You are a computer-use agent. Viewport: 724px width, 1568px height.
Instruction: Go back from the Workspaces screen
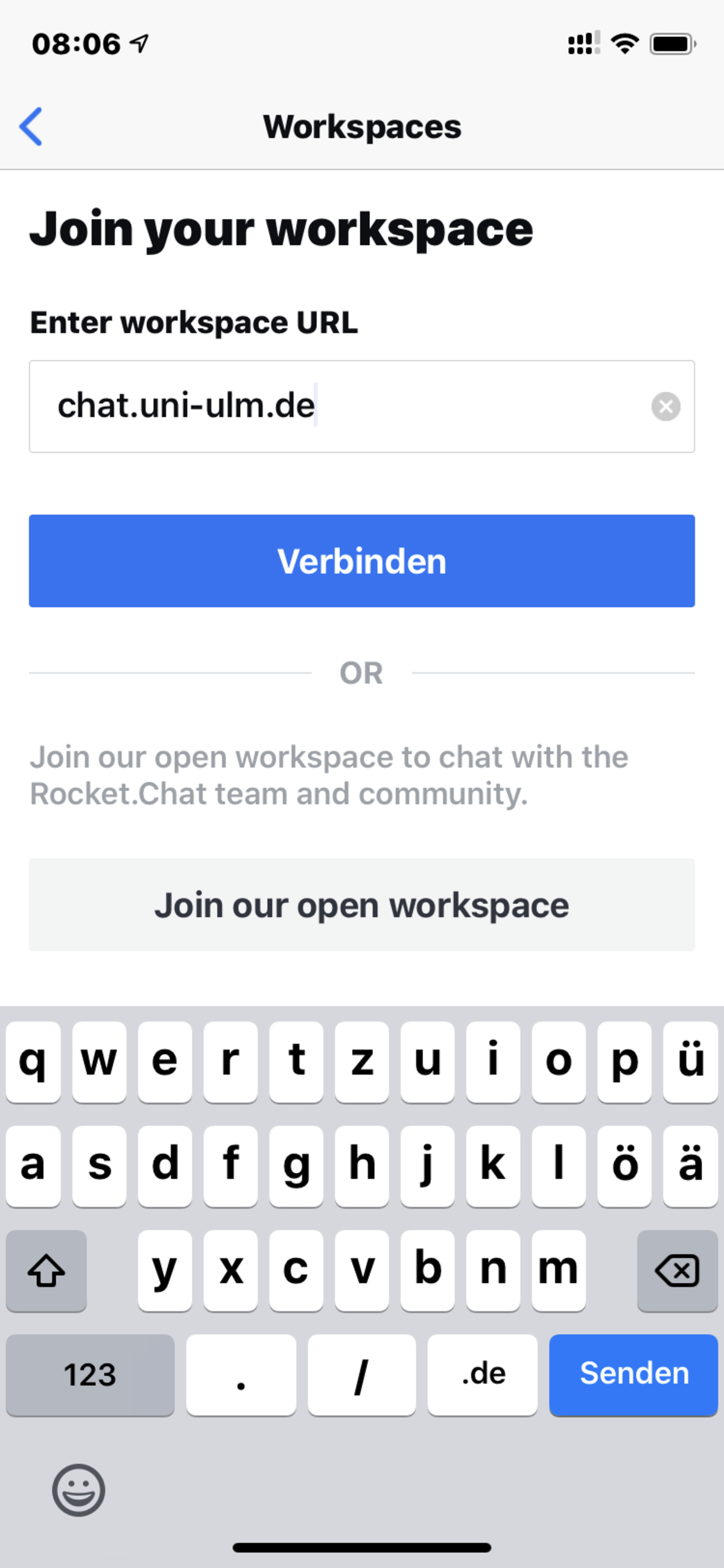[x=30, y=127]
